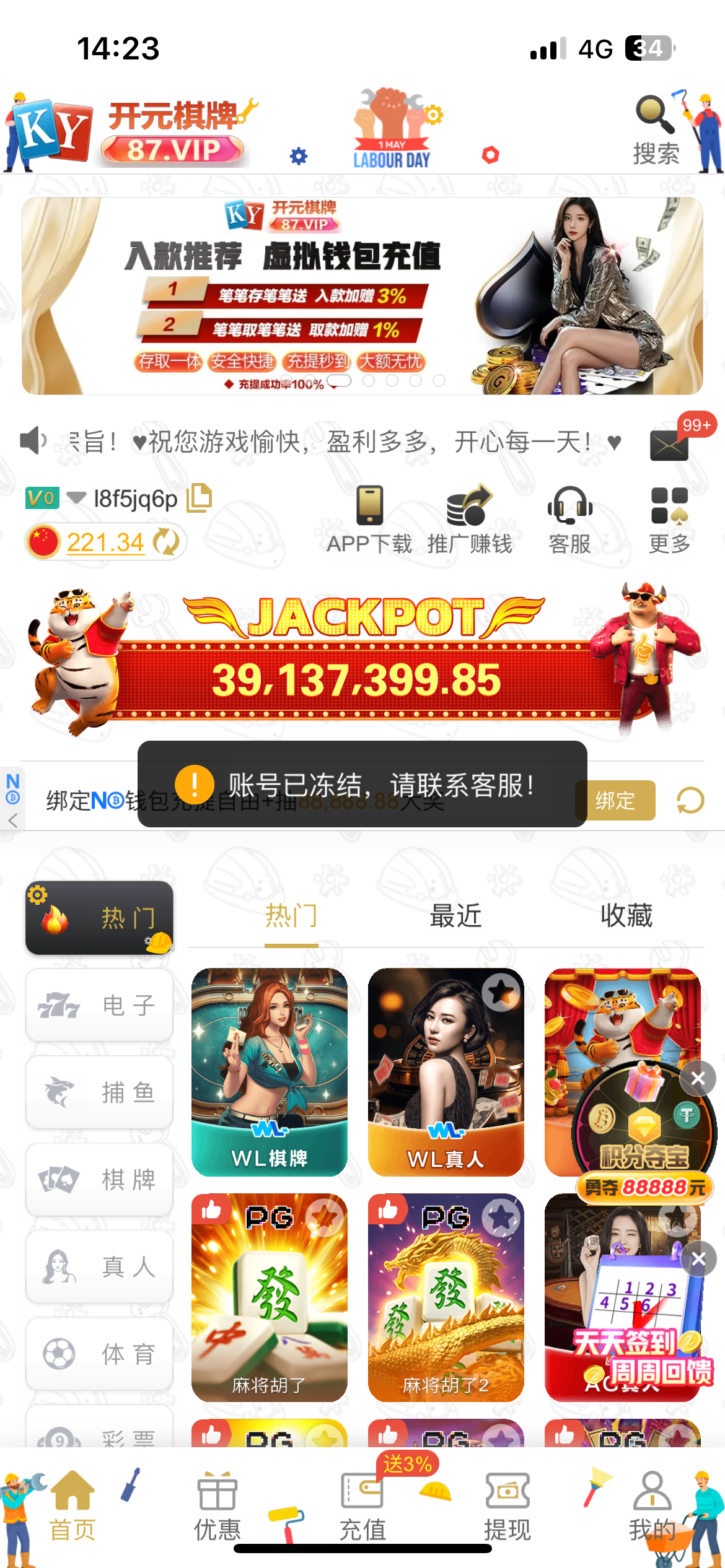
Task: Open 推广赚钱 promotion
Action: pyautogui.click(x=470, y=520)
